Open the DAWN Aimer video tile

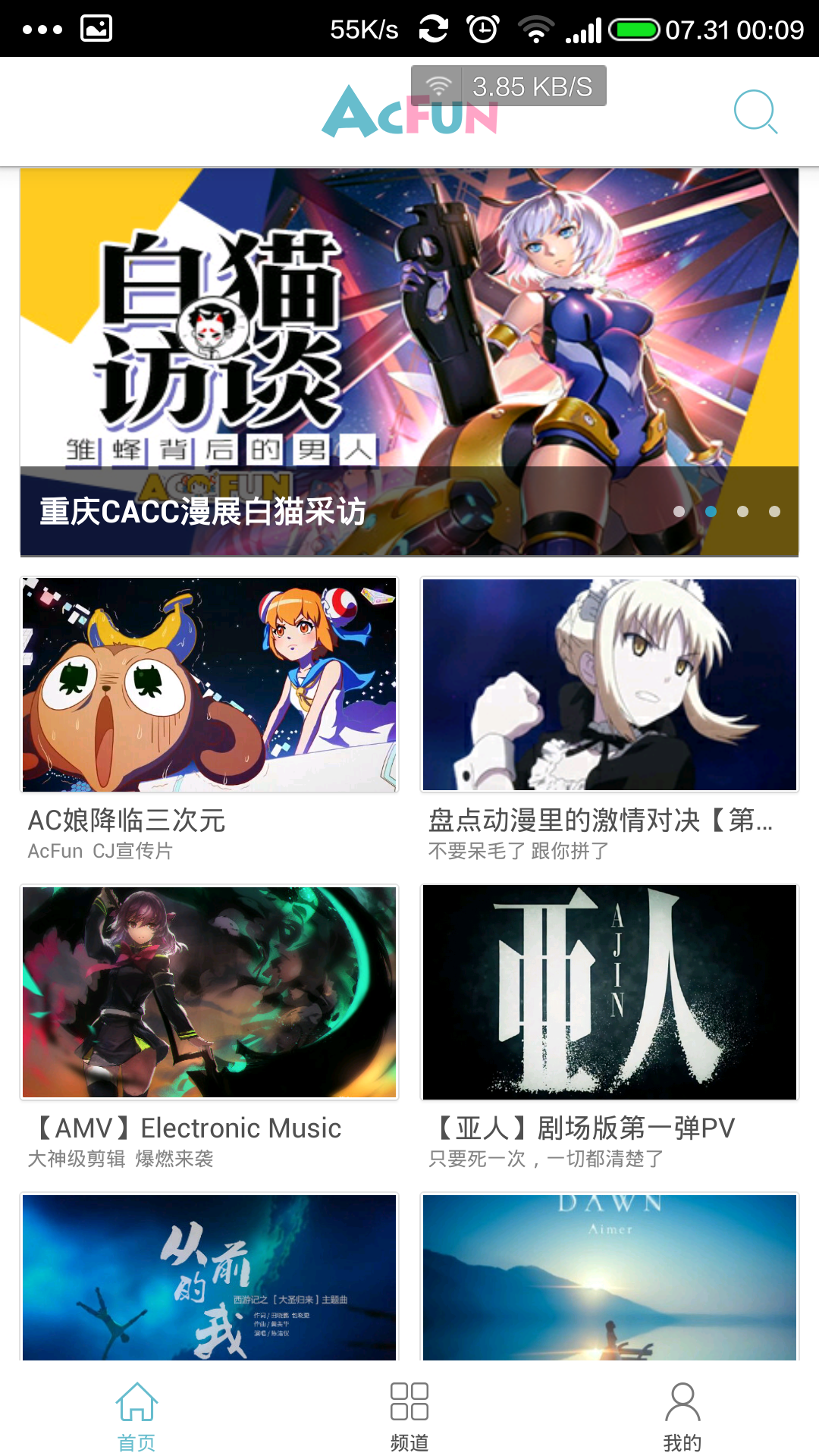click(x=610, y=1278)
